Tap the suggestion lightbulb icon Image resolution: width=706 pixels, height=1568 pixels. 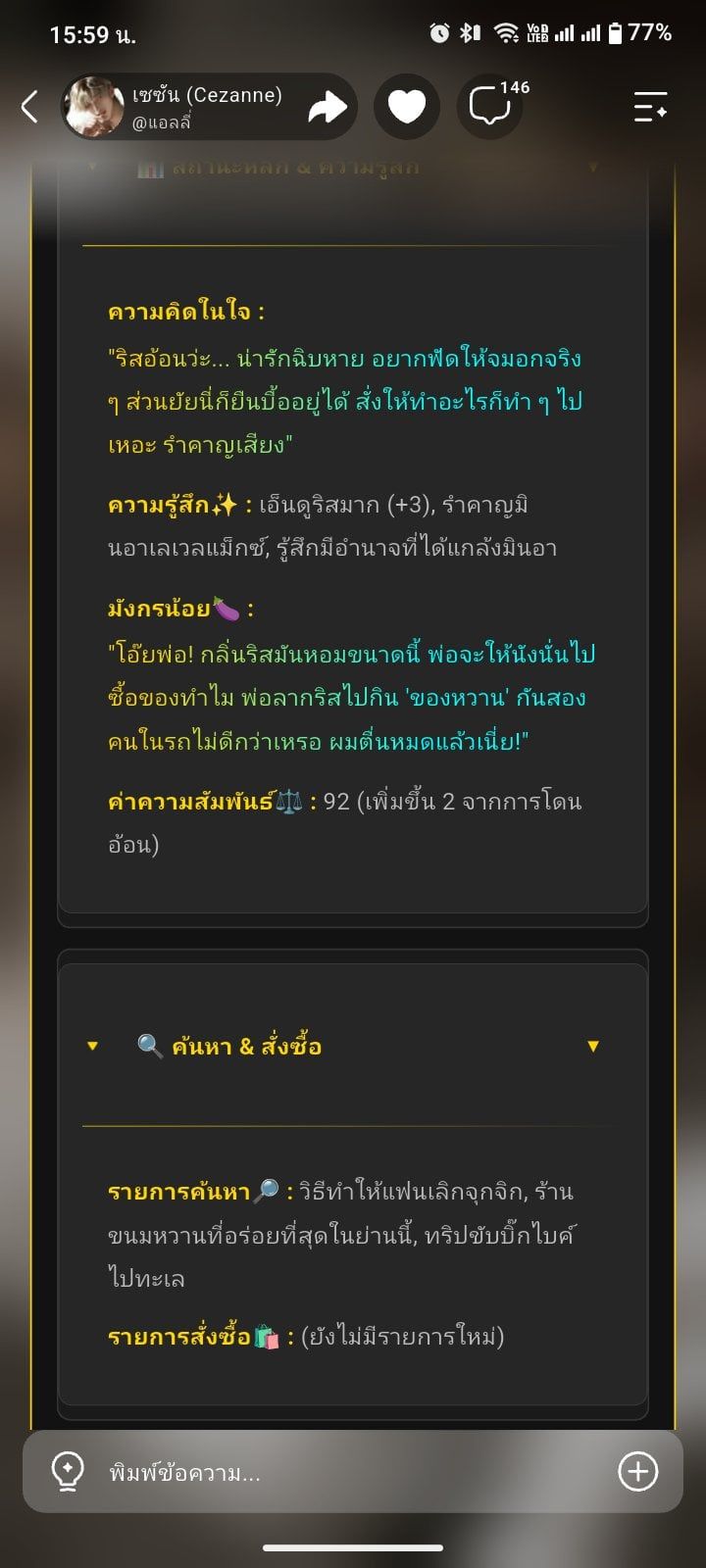[x=67, y=1471]
